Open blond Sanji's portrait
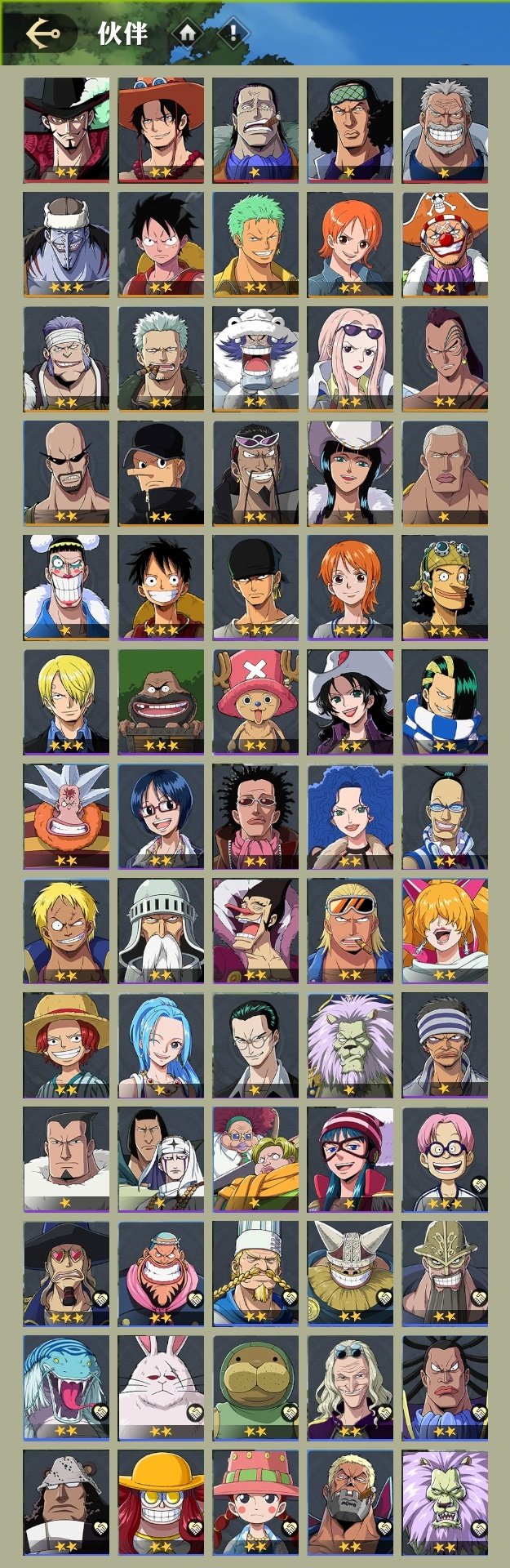Viewport: 510px width, 1568px height. click(66, 701)
